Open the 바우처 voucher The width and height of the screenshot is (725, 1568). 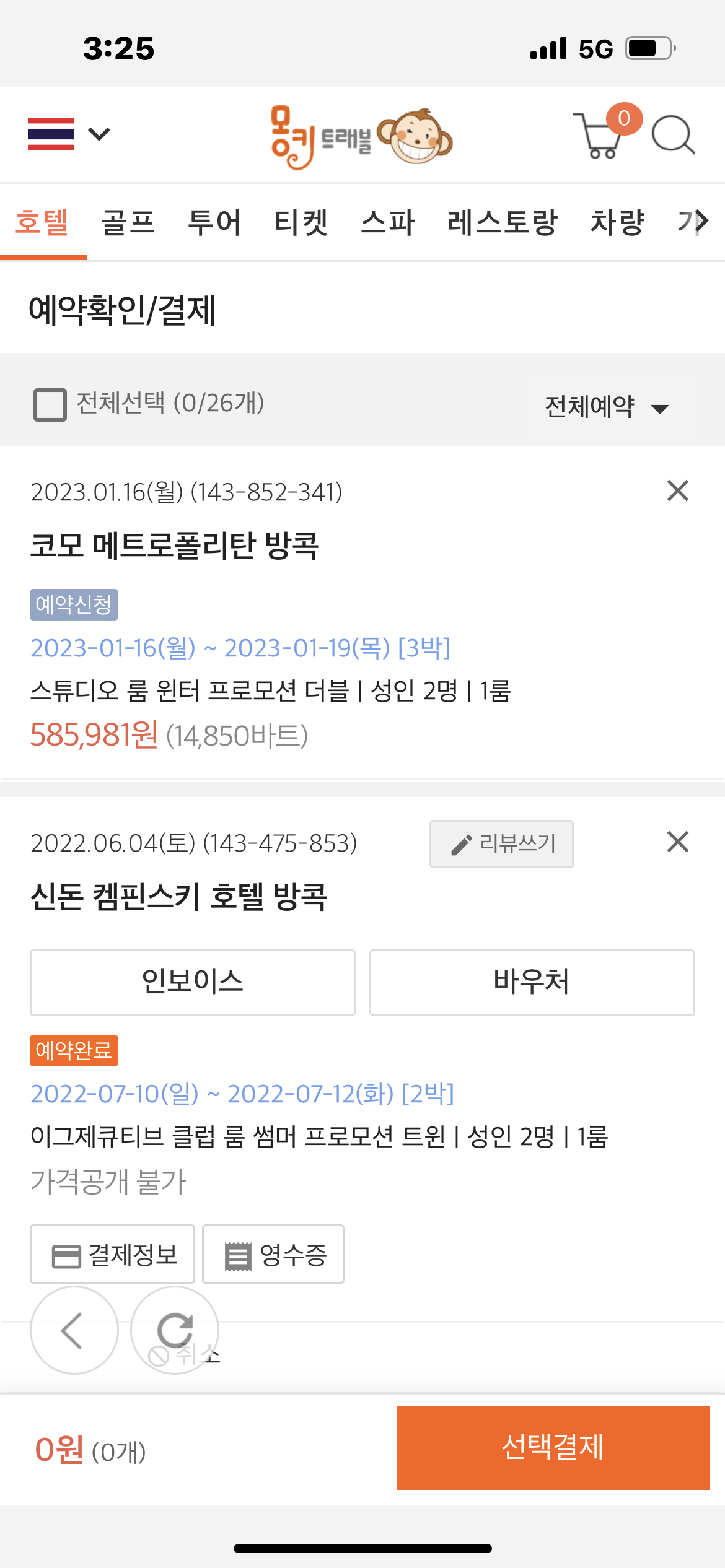point(532,982)
